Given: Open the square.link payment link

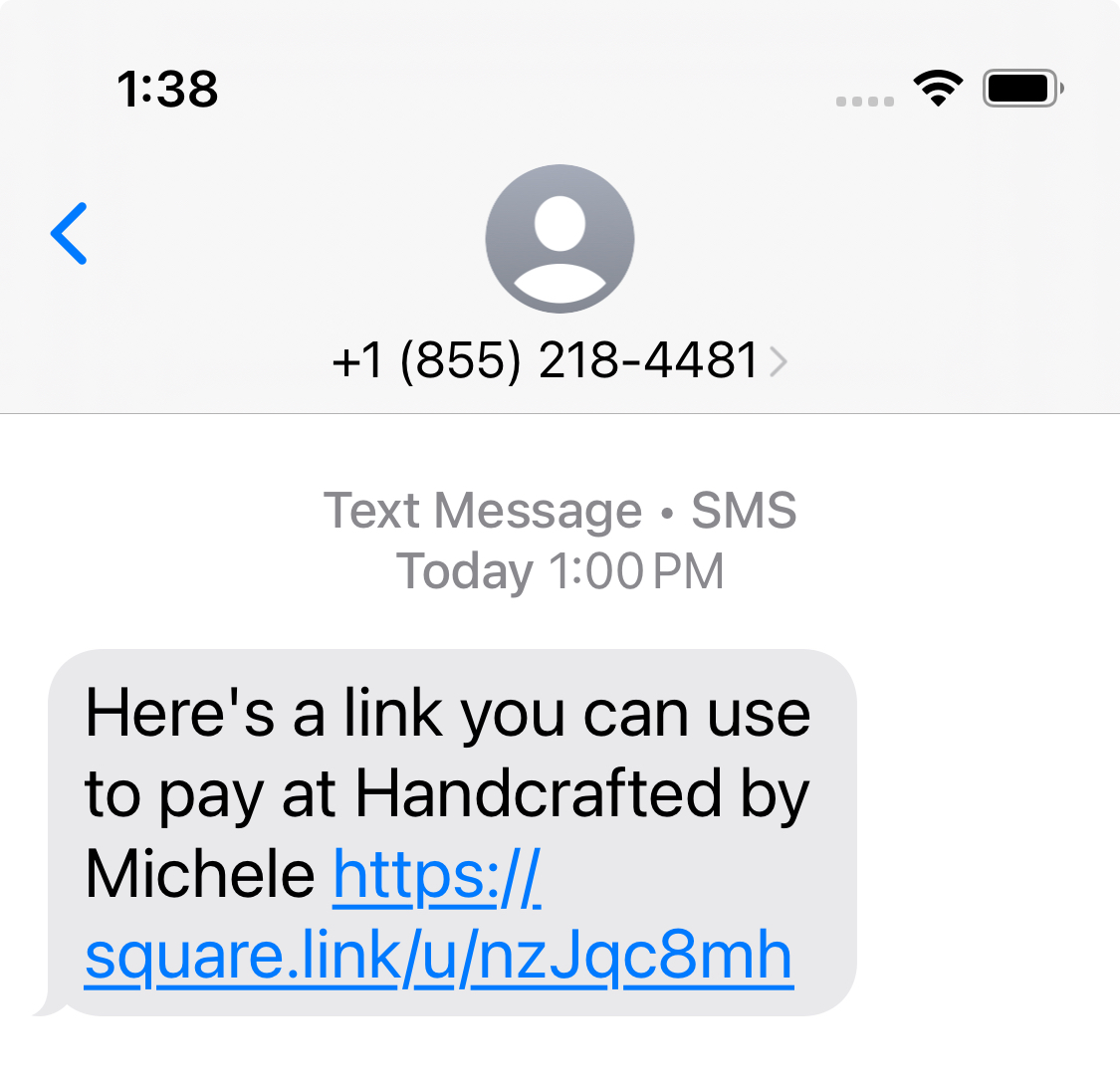Looking at the screenshot, I should [x=438, y=956].
